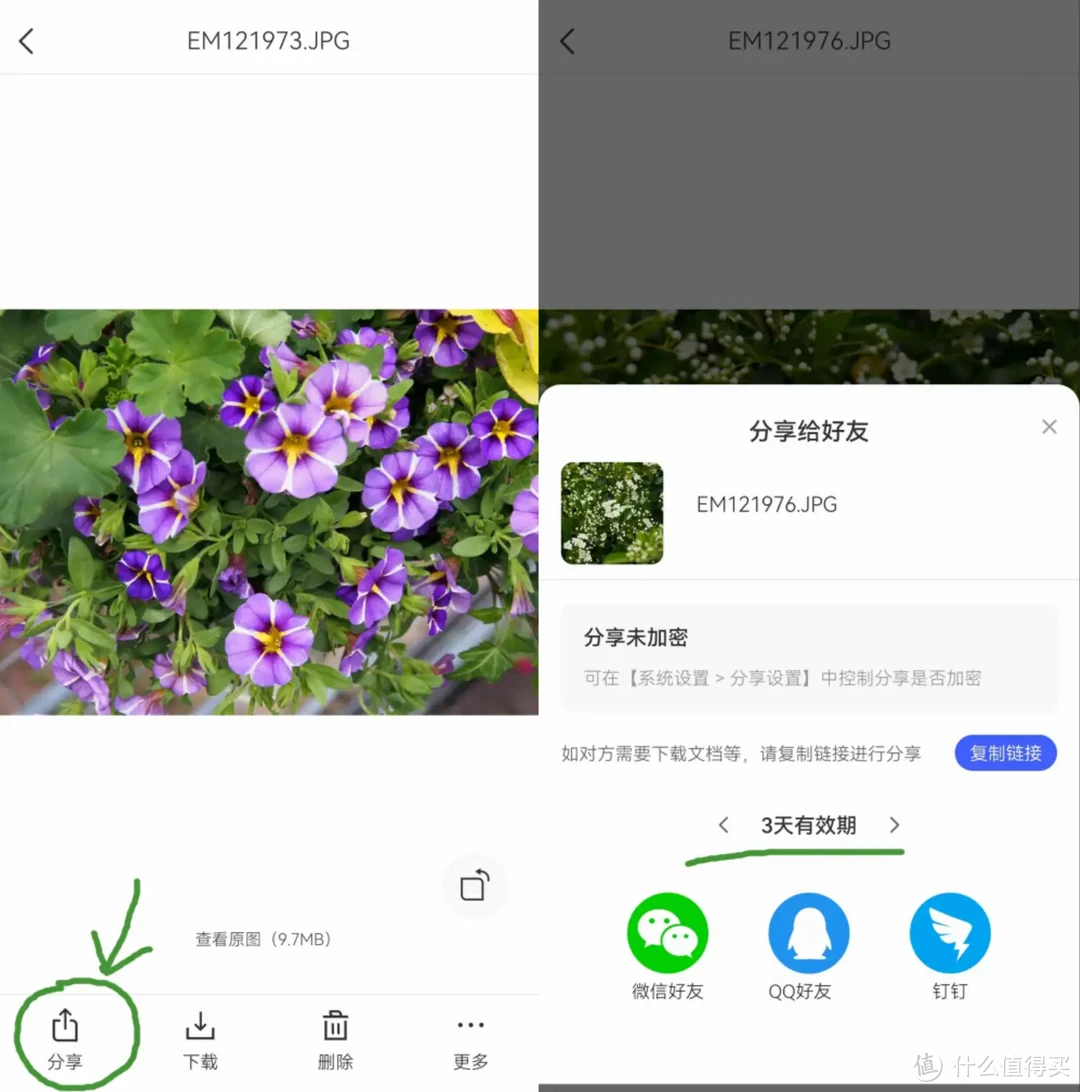Tap the EM121976.JPG title bar

pos(809,40)
